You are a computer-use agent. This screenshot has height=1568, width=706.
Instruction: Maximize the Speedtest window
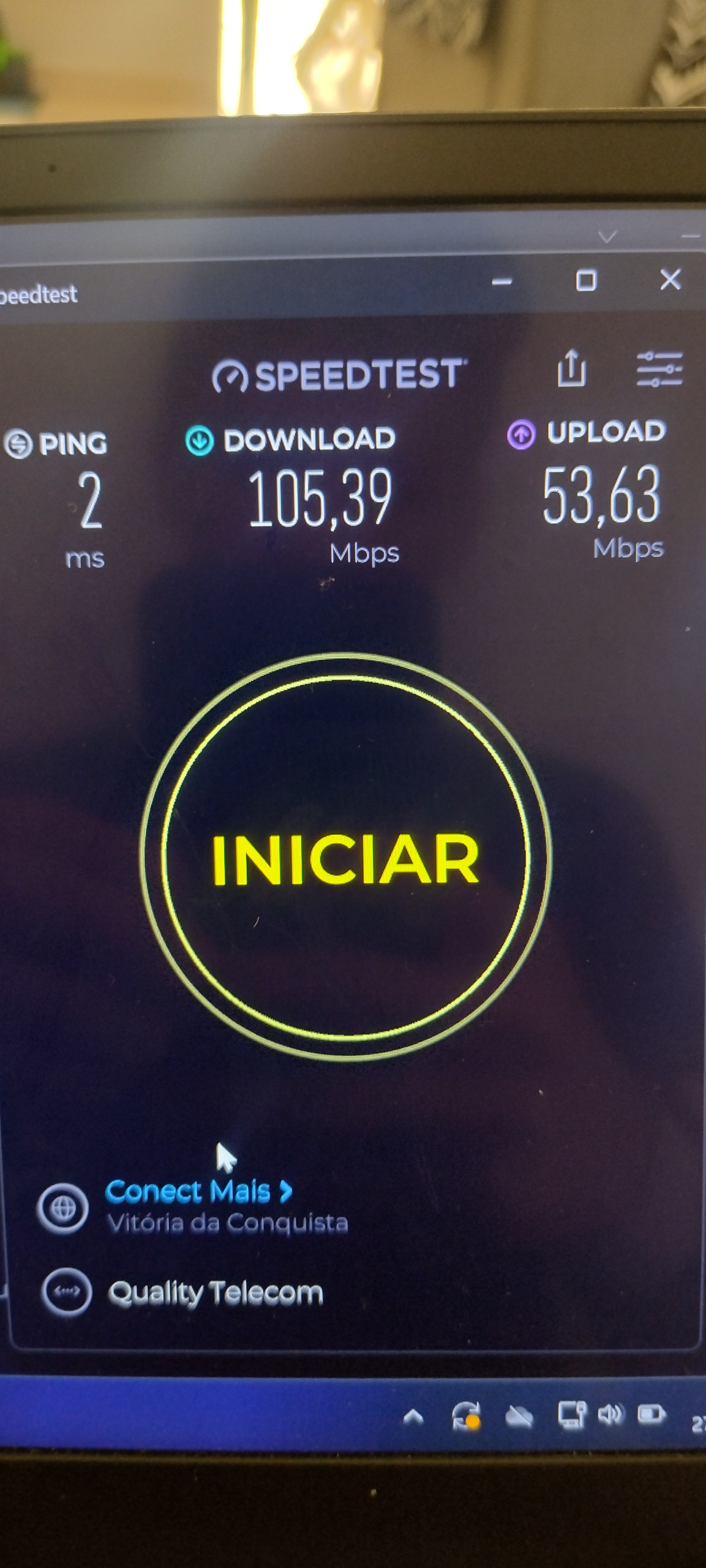586,281
